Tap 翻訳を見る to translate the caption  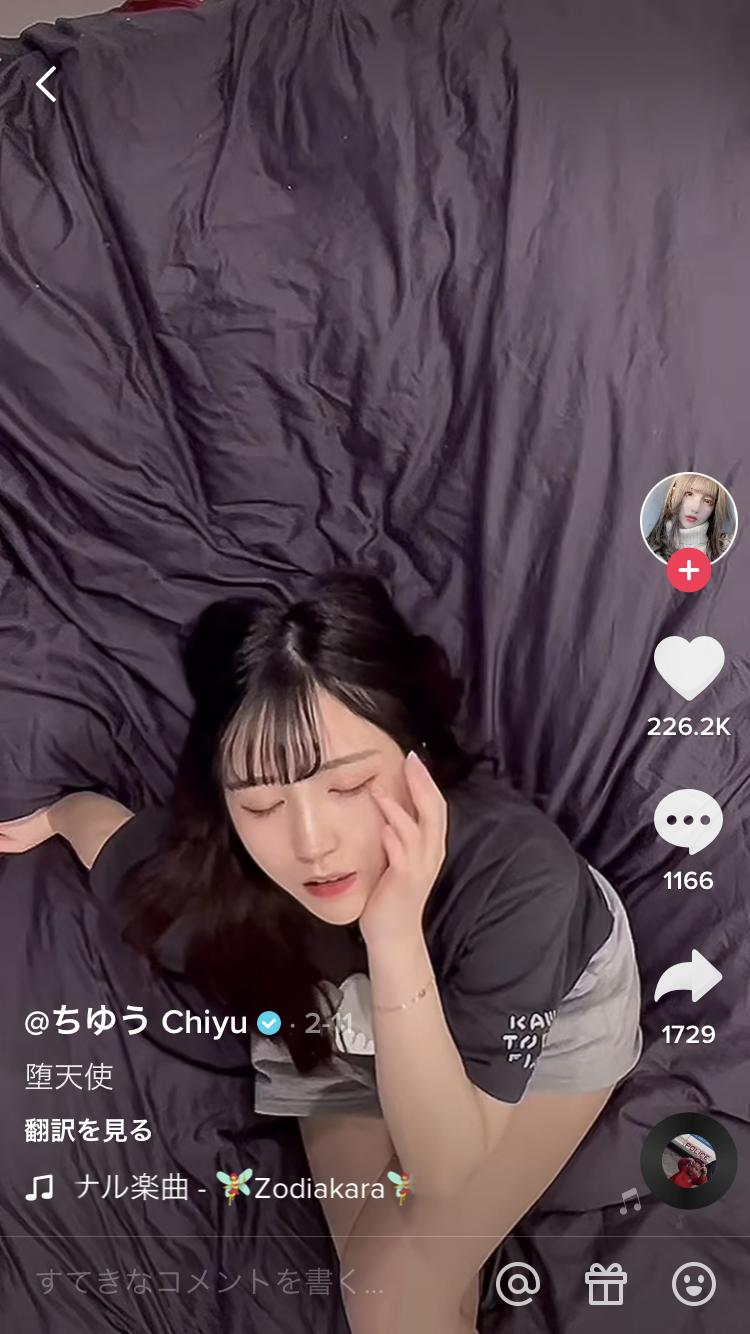click(x=89, y=1131)
